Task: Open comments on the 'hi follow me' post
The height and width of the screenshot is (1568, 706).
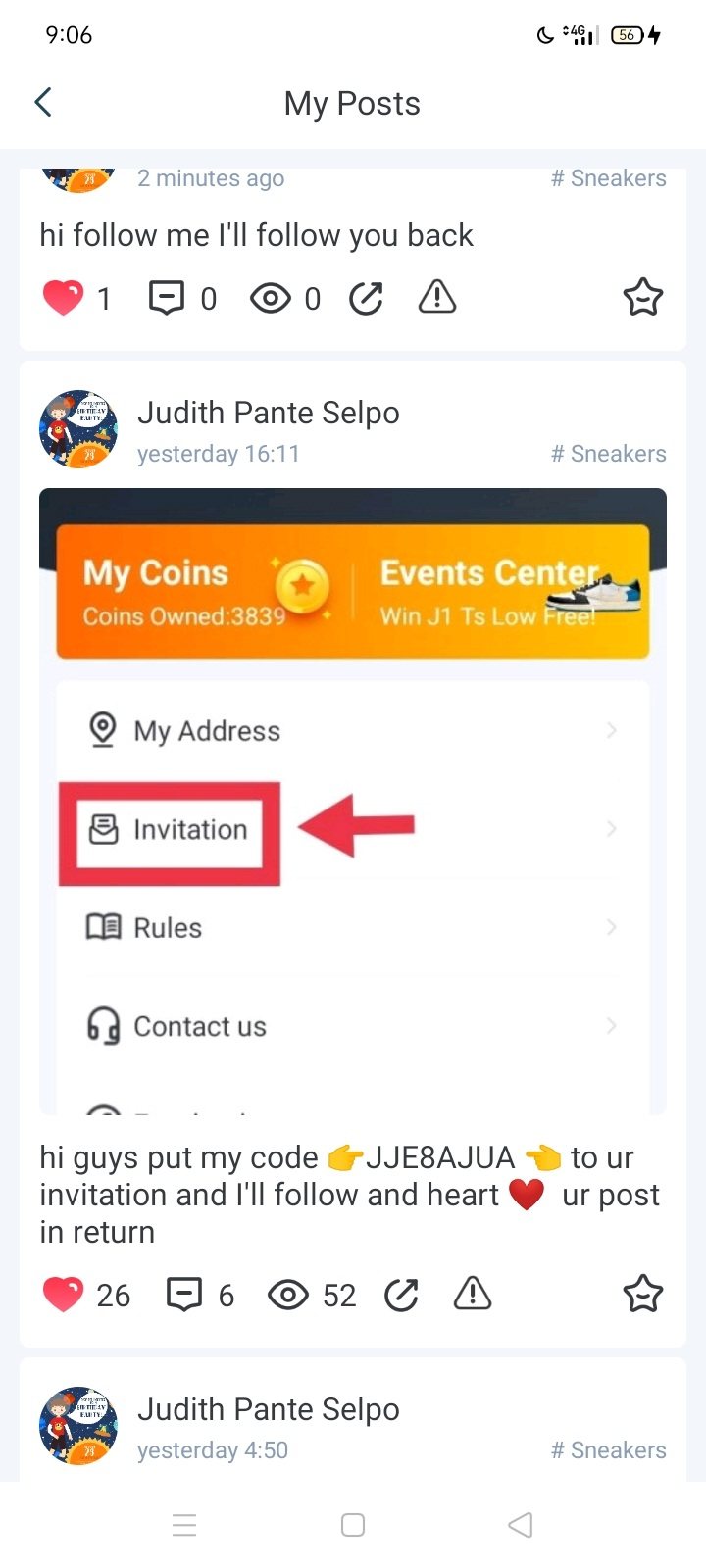Action: click(166, 298)
